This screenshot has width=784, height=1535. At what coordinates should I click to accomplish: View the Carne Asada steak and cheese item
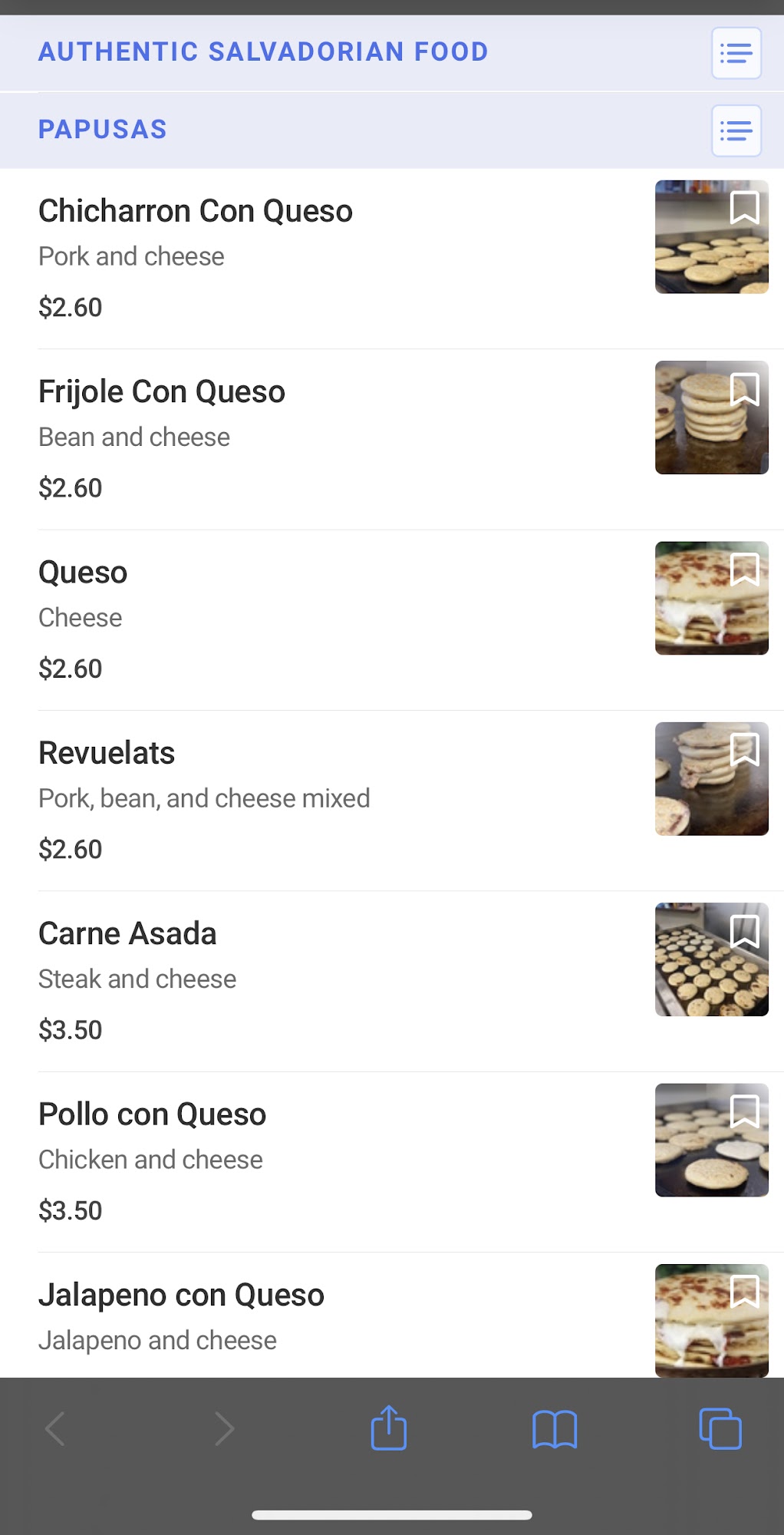[x=127, y=934]
